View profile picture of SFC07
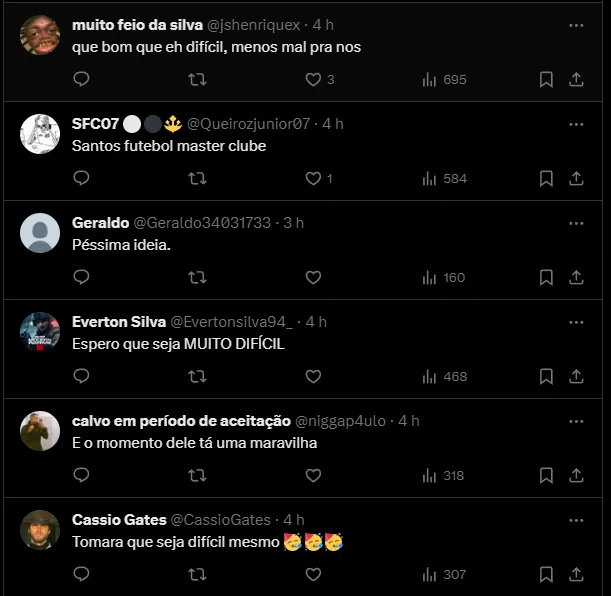 pyautogui.click(x=40, y=134)
